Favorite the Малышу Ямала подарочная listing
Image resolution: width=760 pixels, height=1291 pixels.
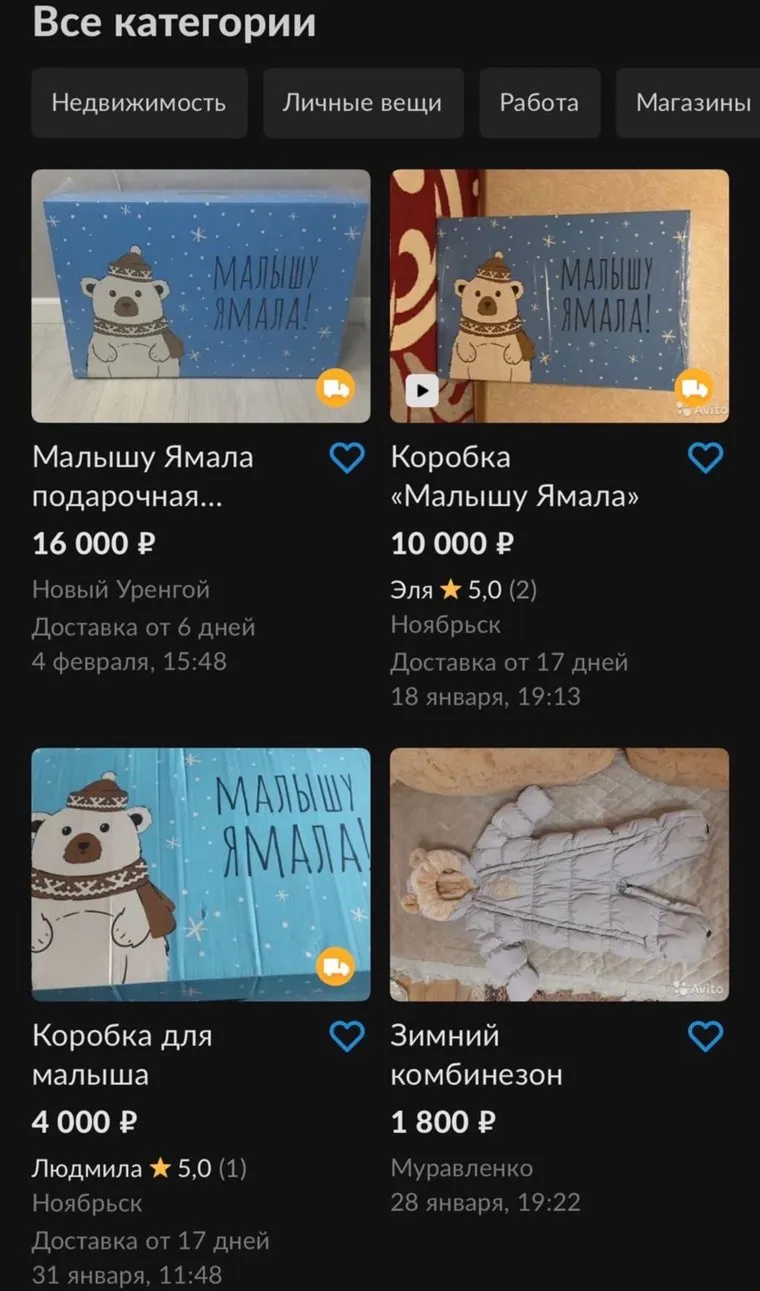[346, 459]
